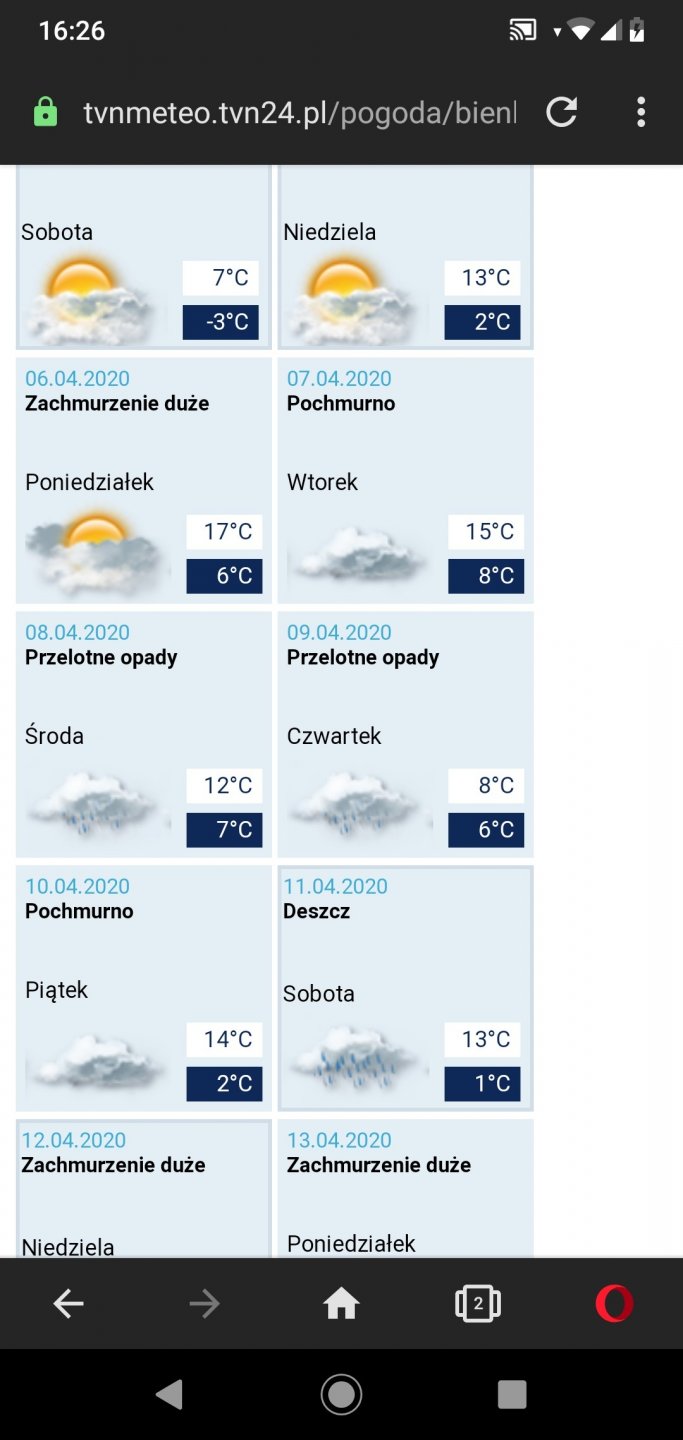The width and height of the screenshot is (683, 1440).
Task: Open the 11.04.2020 Sobota forecast card
Action: pos(405,988)
